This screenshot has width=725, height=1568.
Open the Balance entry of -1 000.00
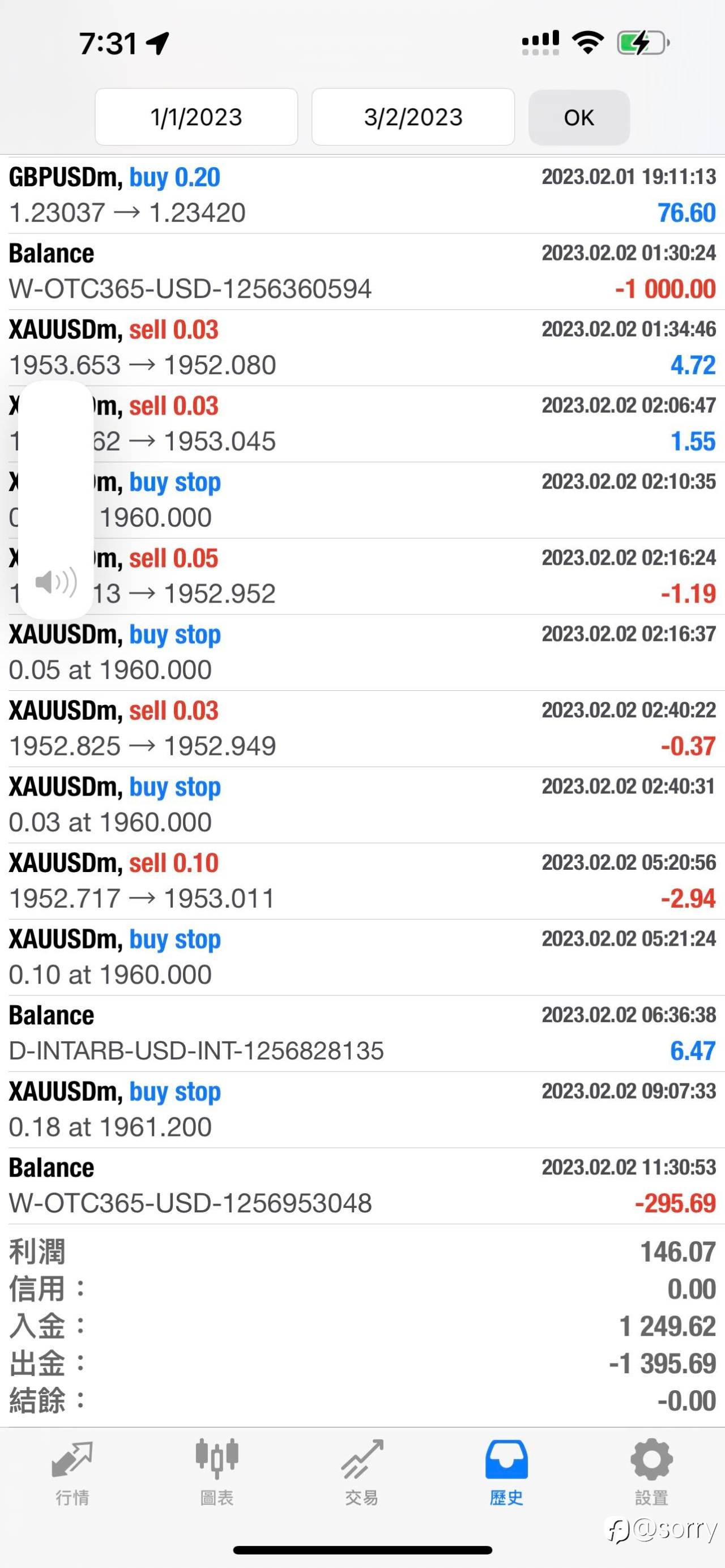(x=362, y=271)
